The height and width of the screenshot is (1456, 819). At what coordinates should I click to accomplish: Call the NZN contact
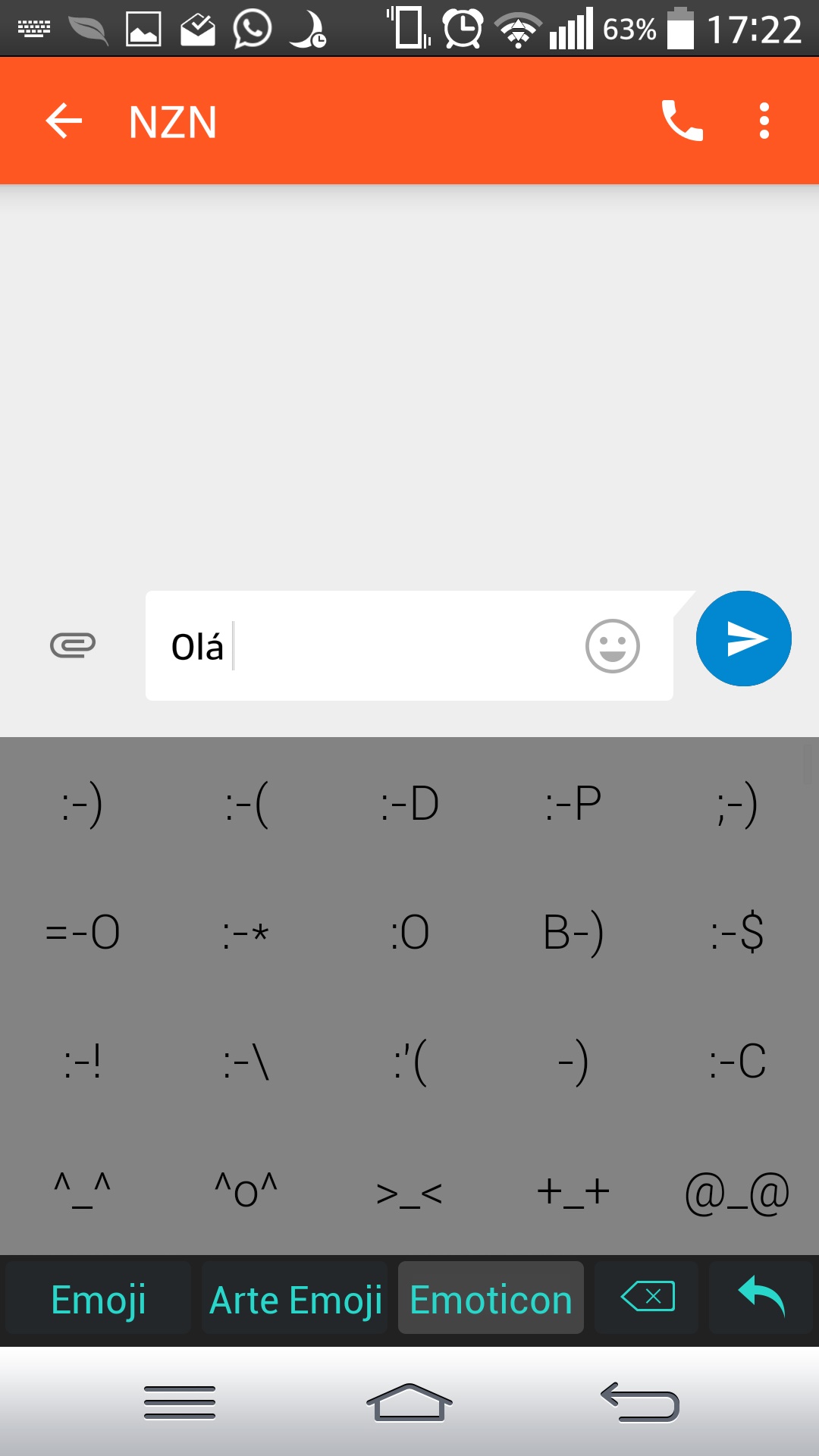pyautogui.click(x=682, y=121)
